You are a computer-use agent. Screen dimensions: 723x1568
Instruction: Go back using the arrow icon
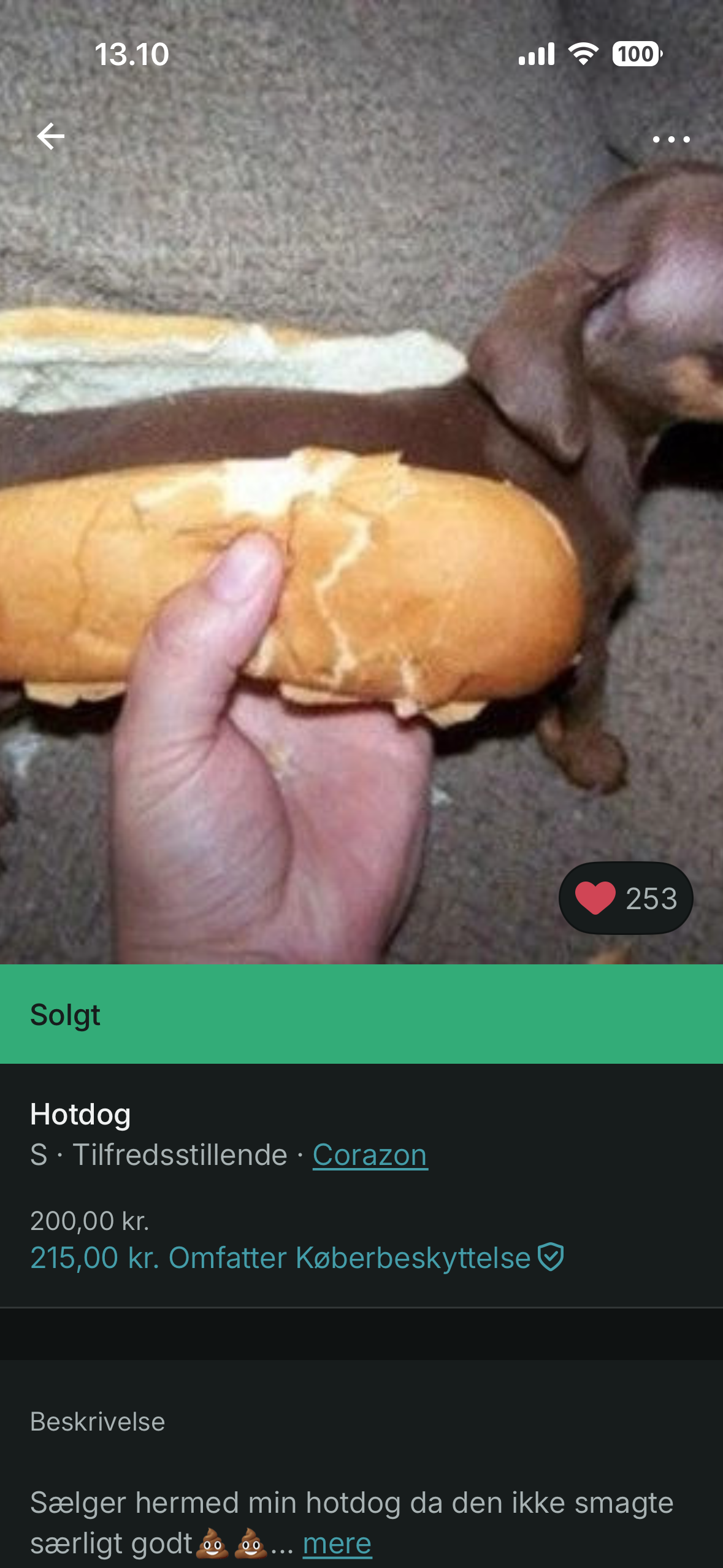50,136
